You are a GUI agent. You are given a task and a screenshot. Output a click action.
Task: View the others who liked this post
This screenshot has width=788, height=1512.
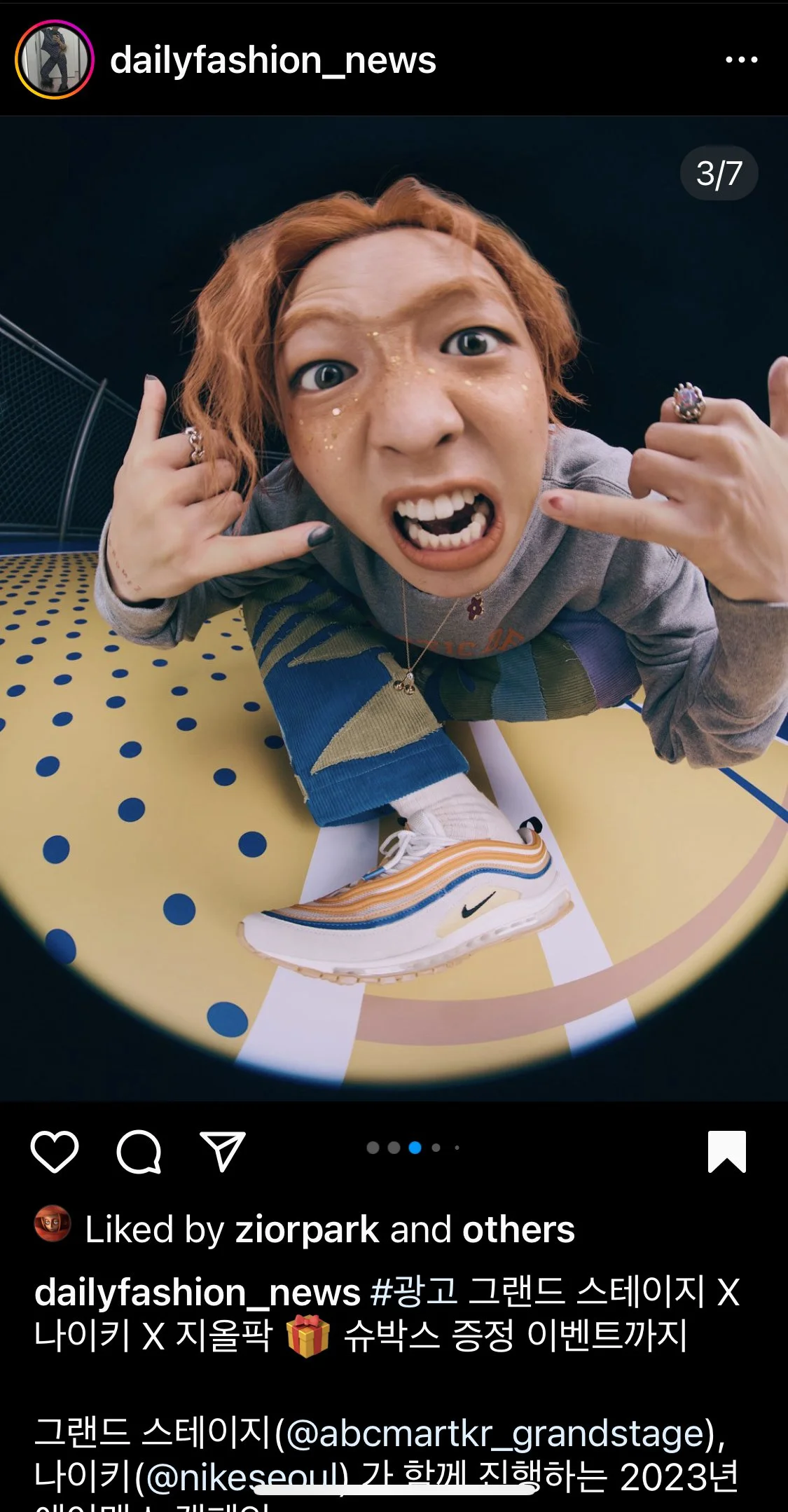518,1230
